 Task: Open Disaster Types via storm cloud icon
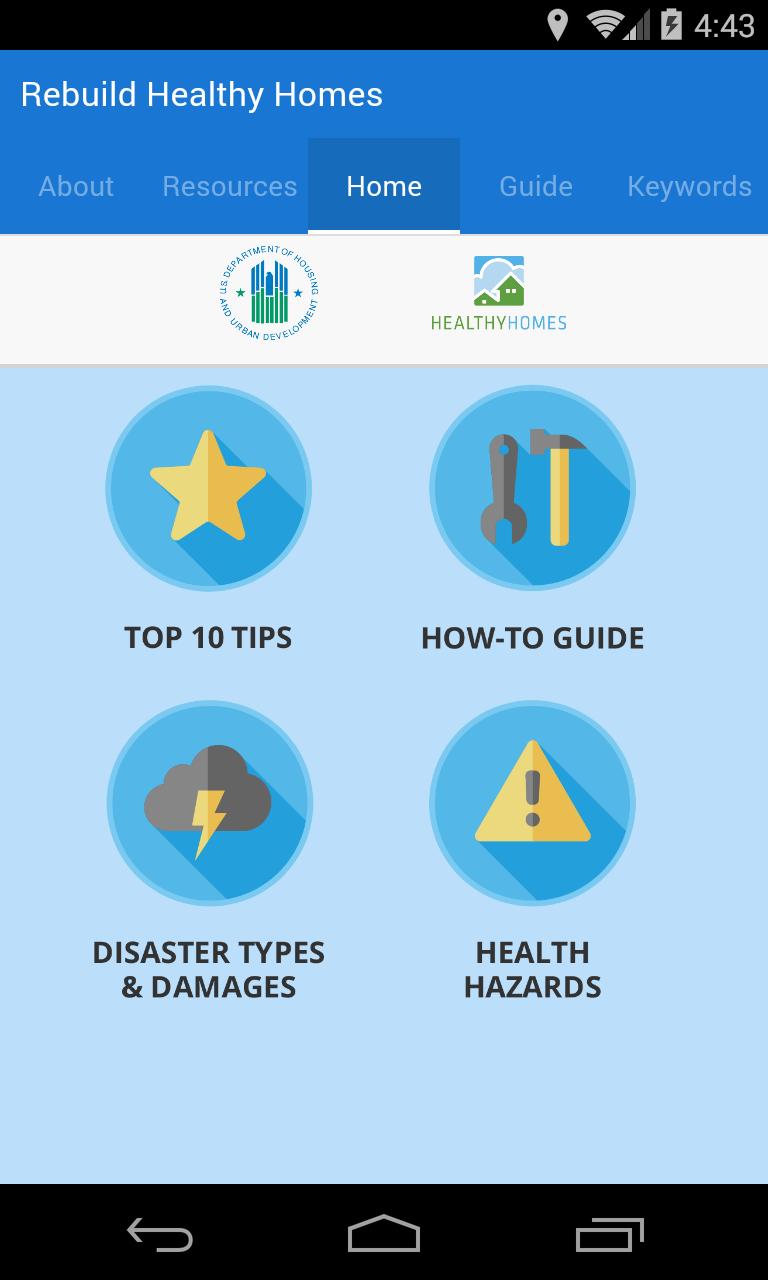pyautogui.click(x=209, y=804)
